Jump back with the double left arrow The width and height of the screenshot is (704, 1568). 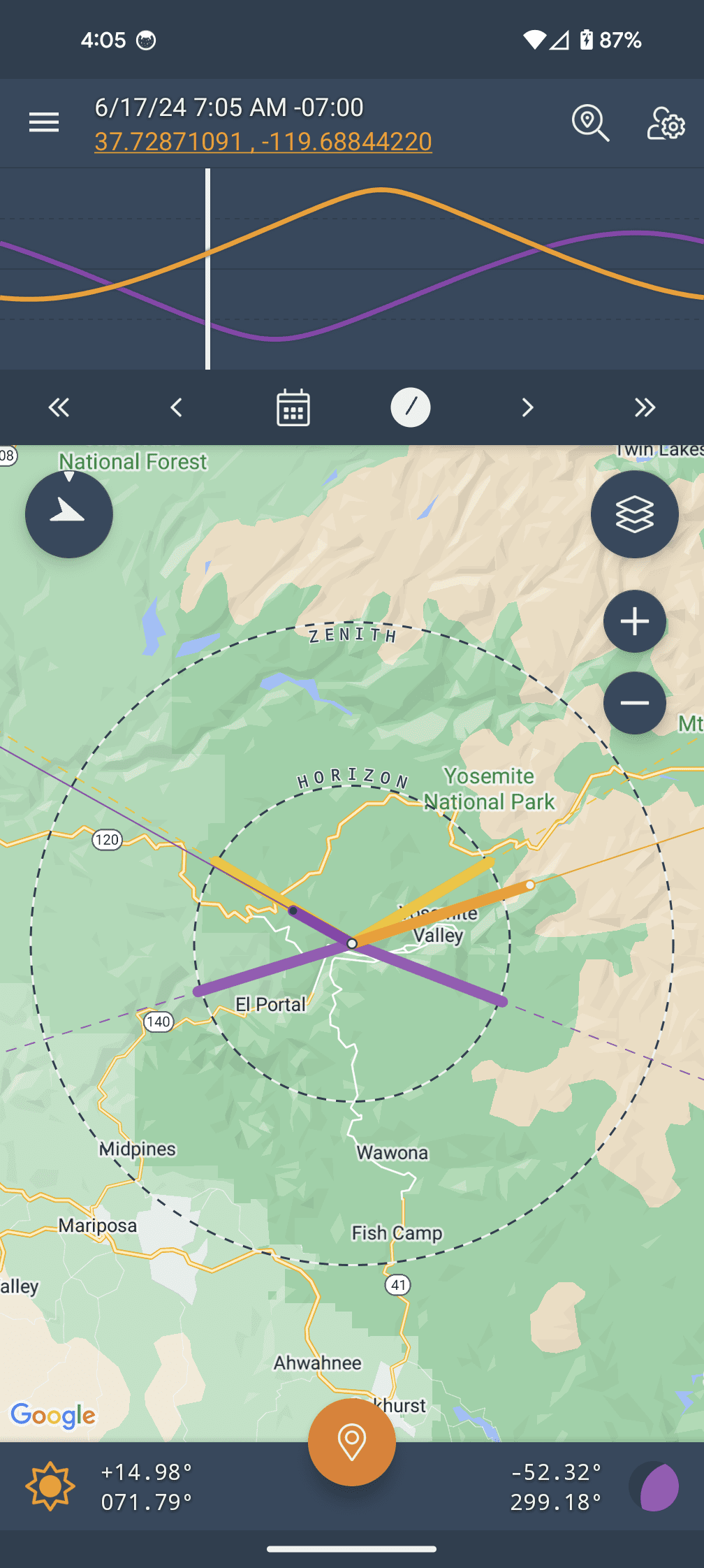point(59,407)
